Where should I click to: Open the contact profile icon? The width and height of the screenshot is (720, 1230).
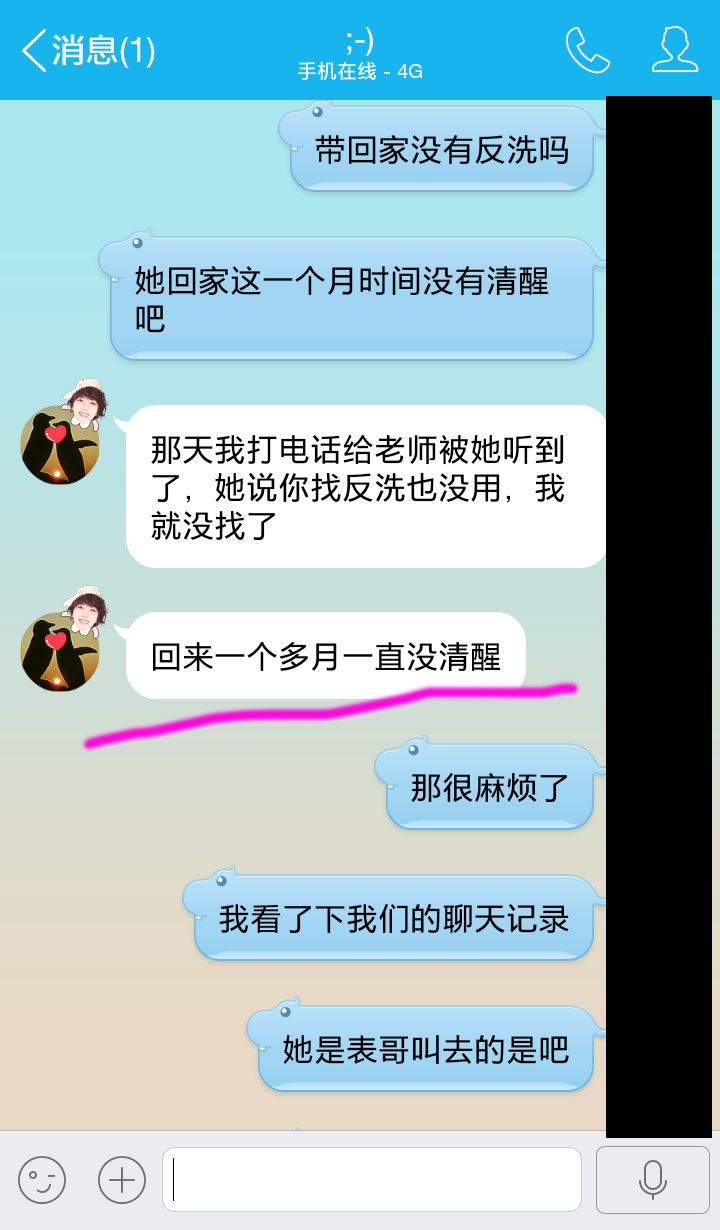pos(675,50)
